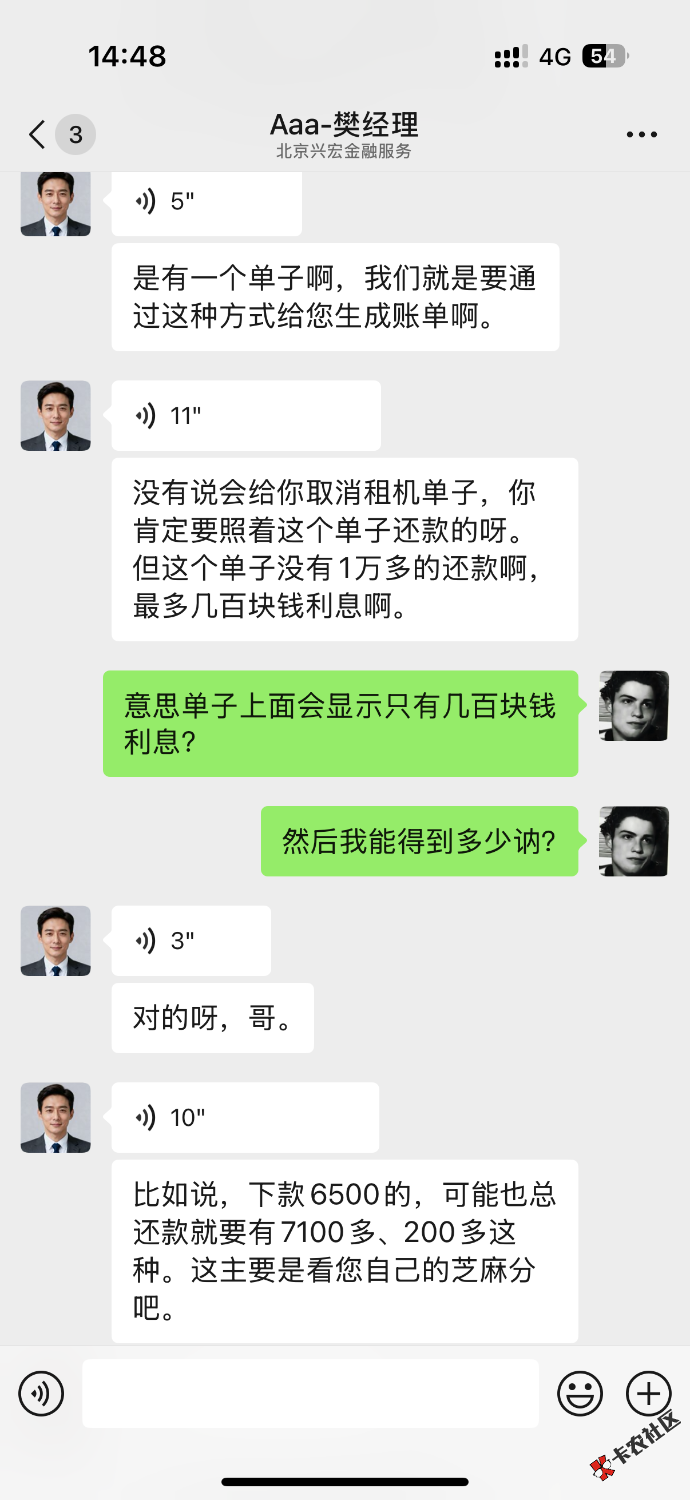Play the 11-second voice message
The height and width of the screenshot is (1500, 690).
pos(245,416)
